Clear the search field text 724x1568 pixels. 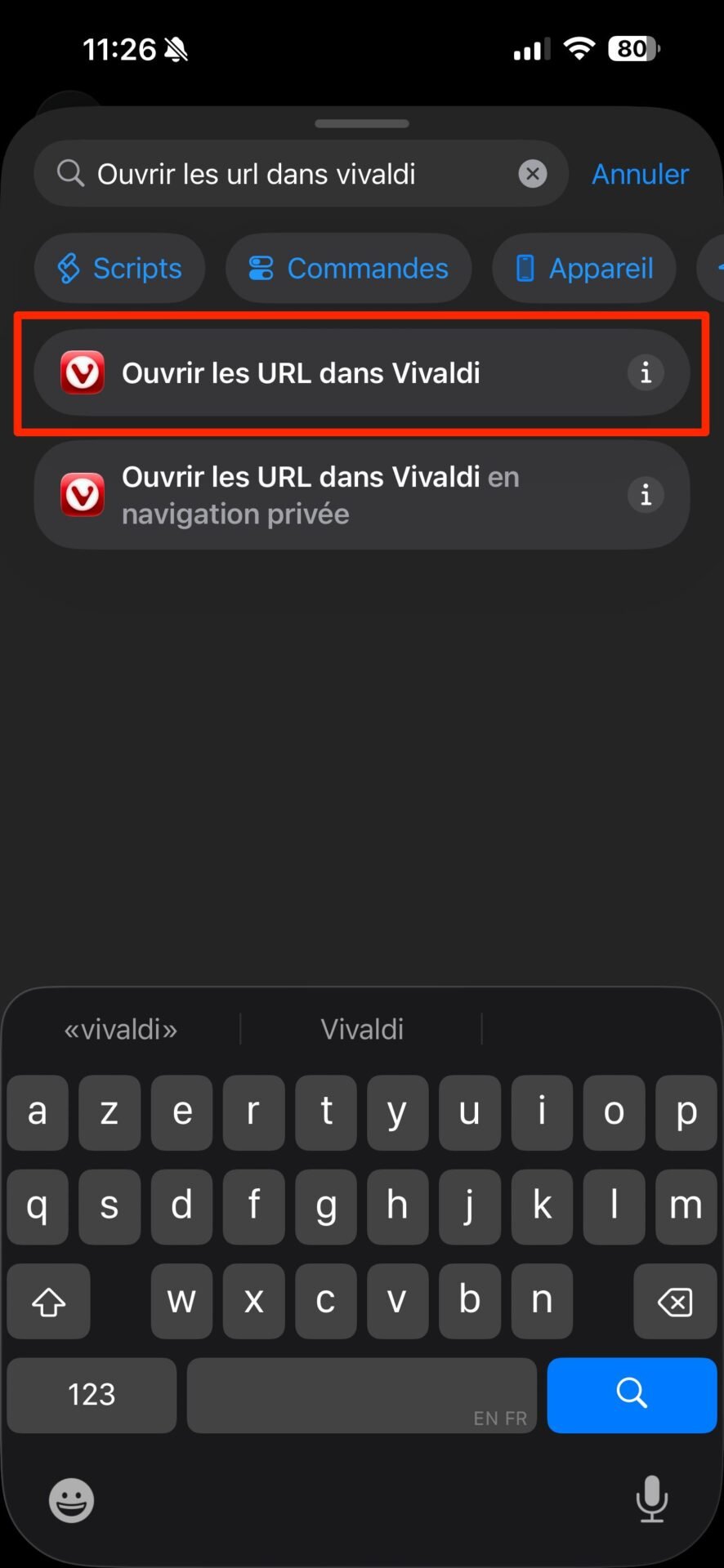pos(533,174)
